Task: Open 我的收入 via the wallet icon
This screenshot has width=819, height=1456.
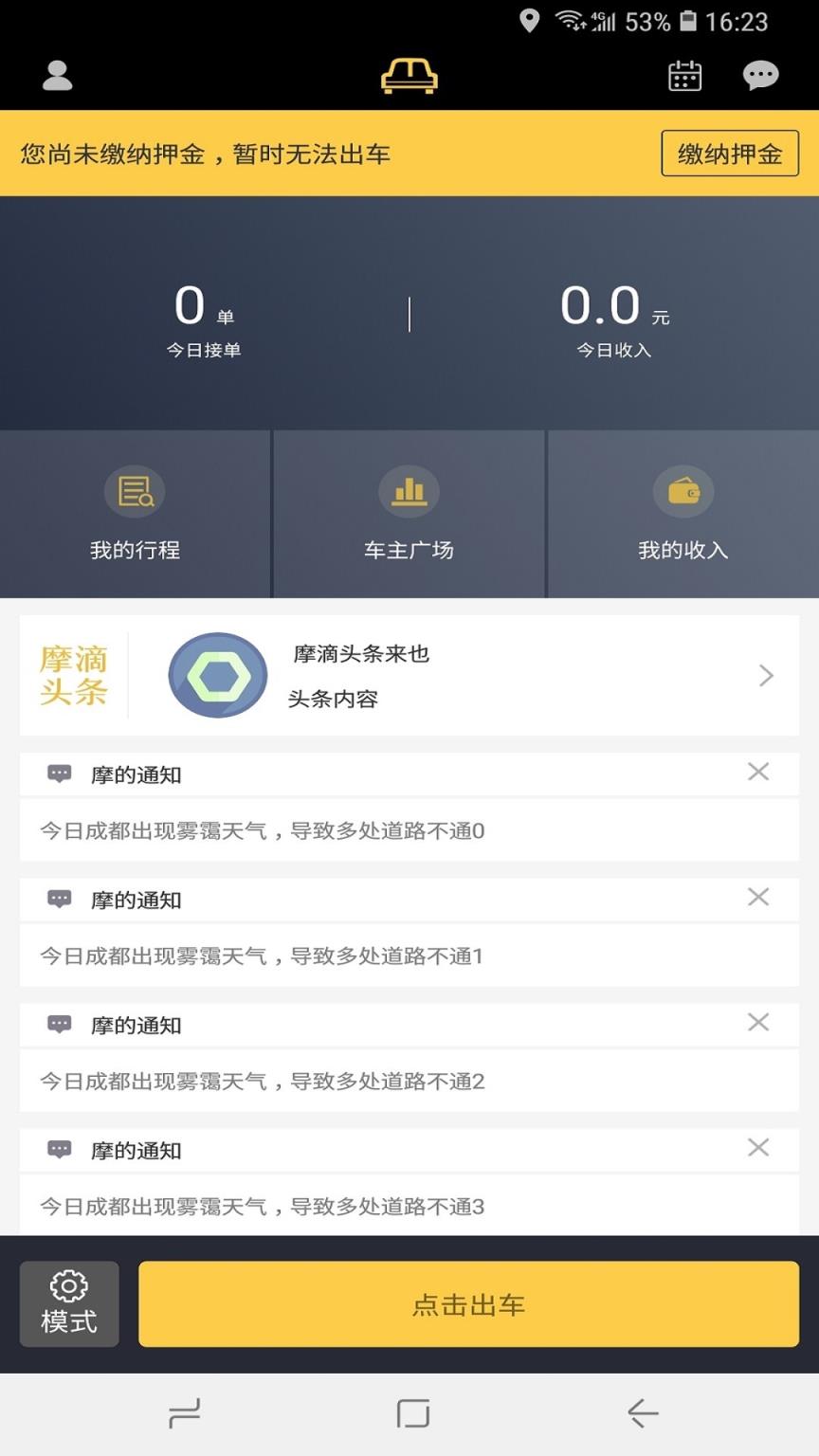Action: click(x=683, y=491)
